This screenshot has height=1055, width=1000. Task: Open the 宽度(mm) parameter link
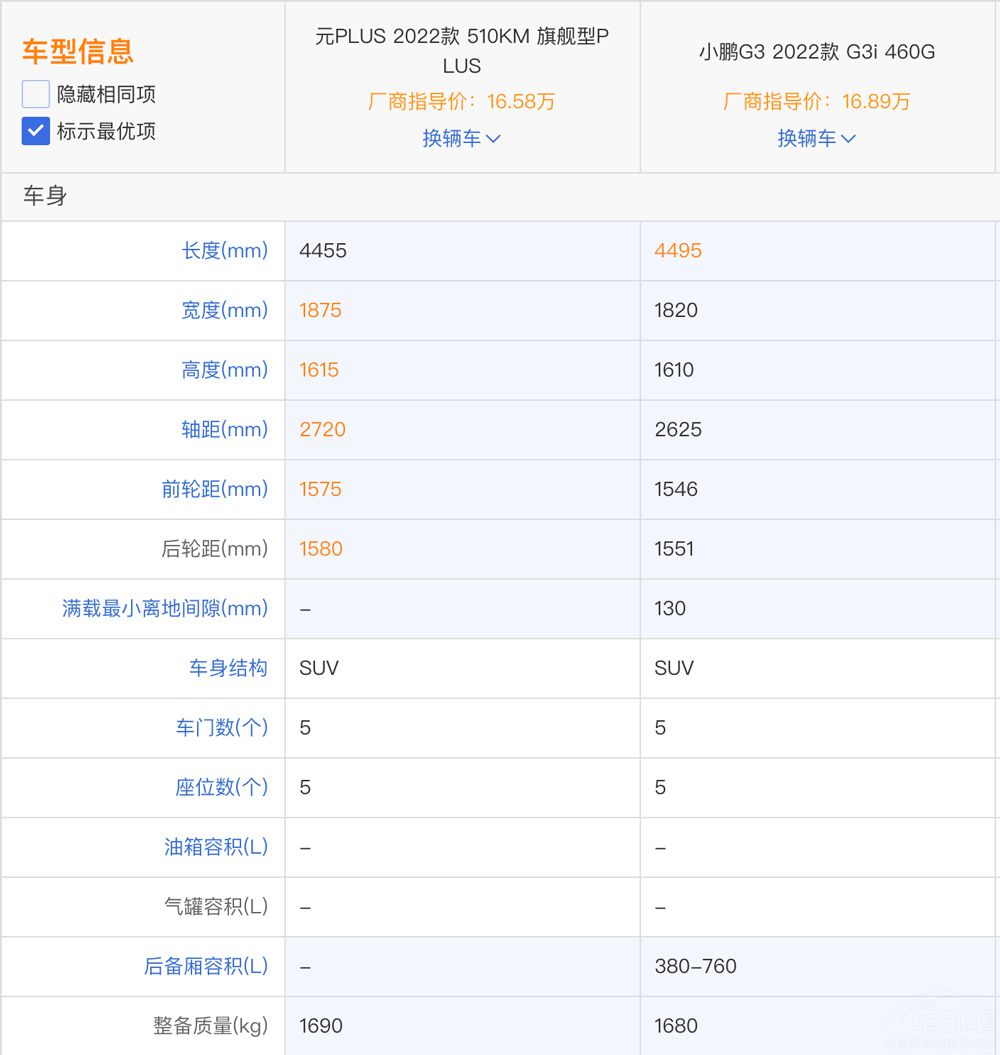click(x=224, y=310)
